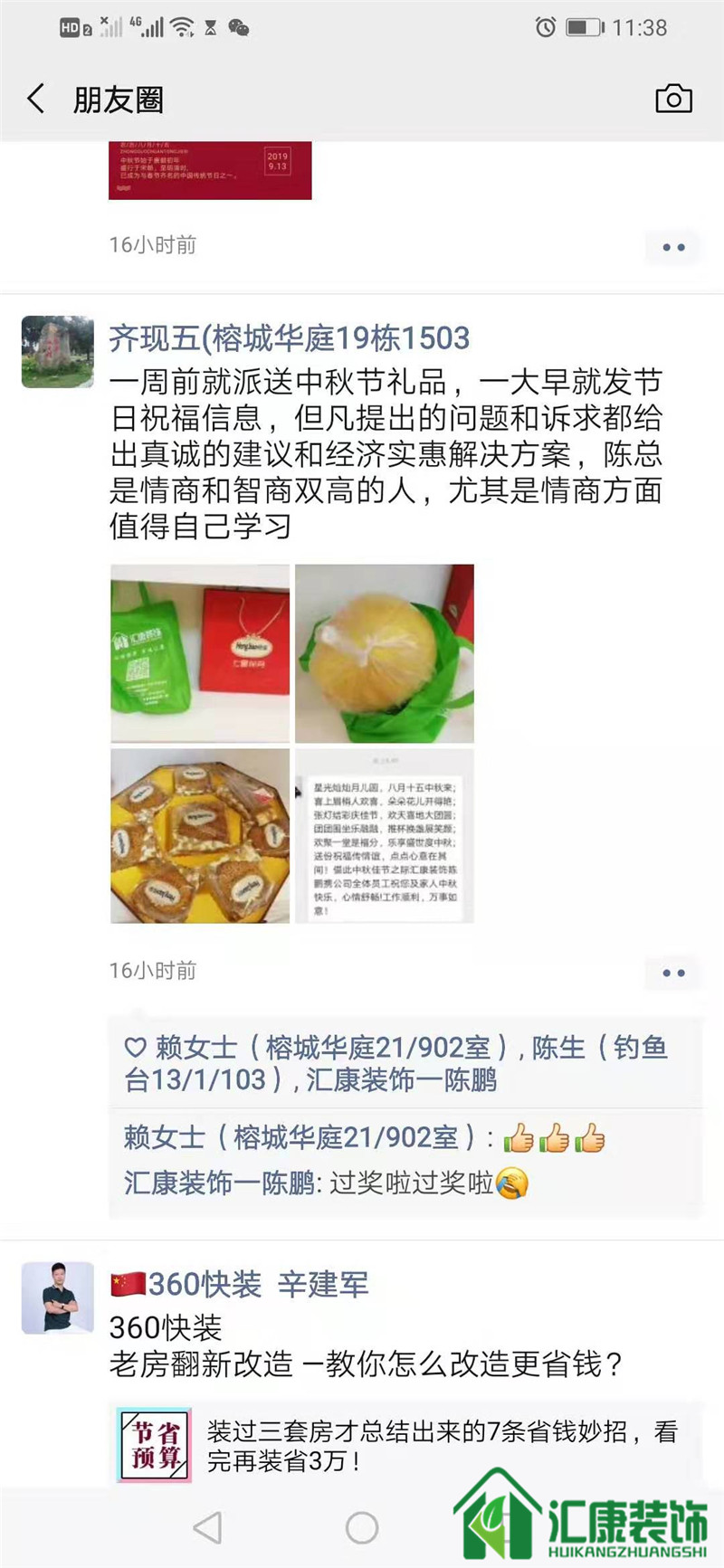Open comment menu for the top post
The image size is (724, 1568).
click(x=673, y=247)
